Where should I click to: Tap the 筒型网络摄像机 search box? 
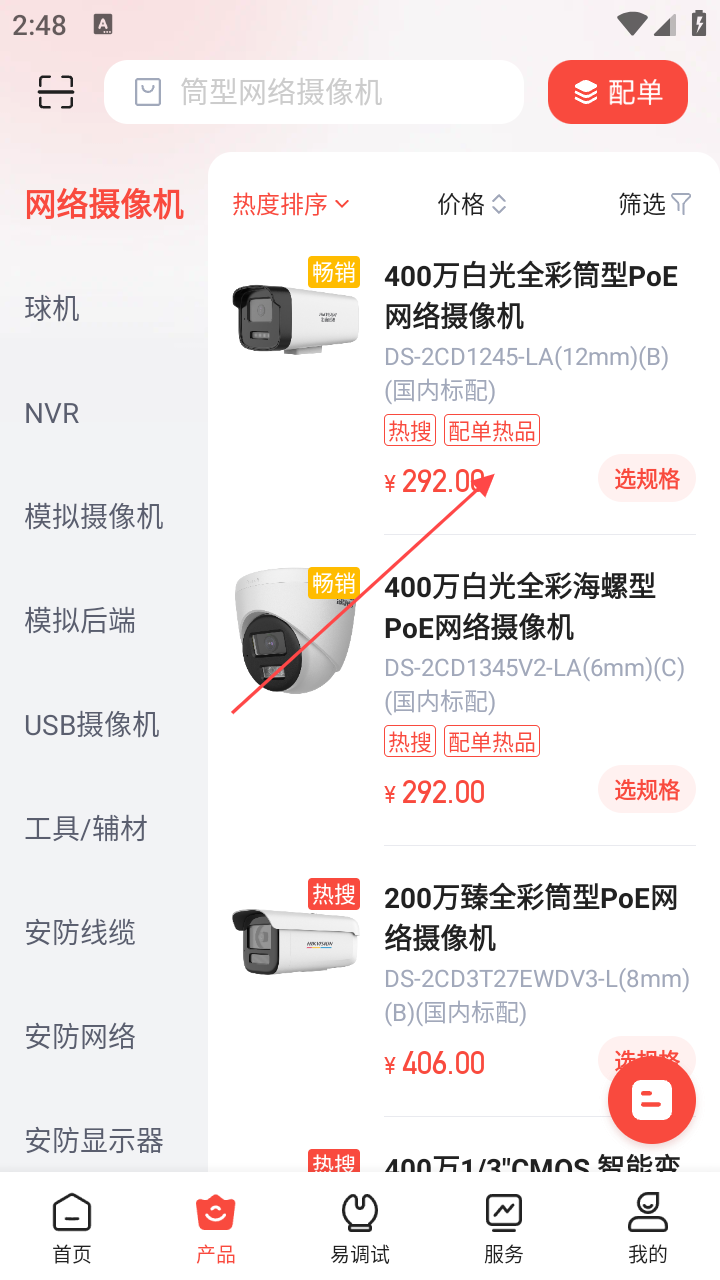coord(314,92)
